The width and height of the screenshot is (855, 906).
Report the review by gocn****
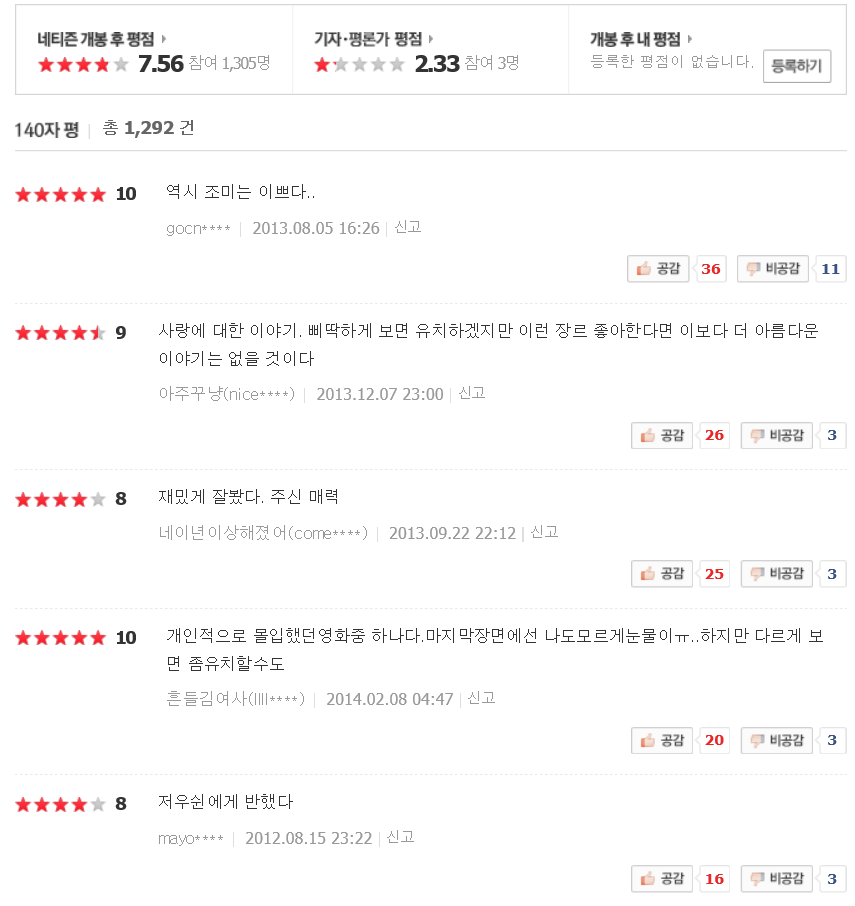click(408, 227)
